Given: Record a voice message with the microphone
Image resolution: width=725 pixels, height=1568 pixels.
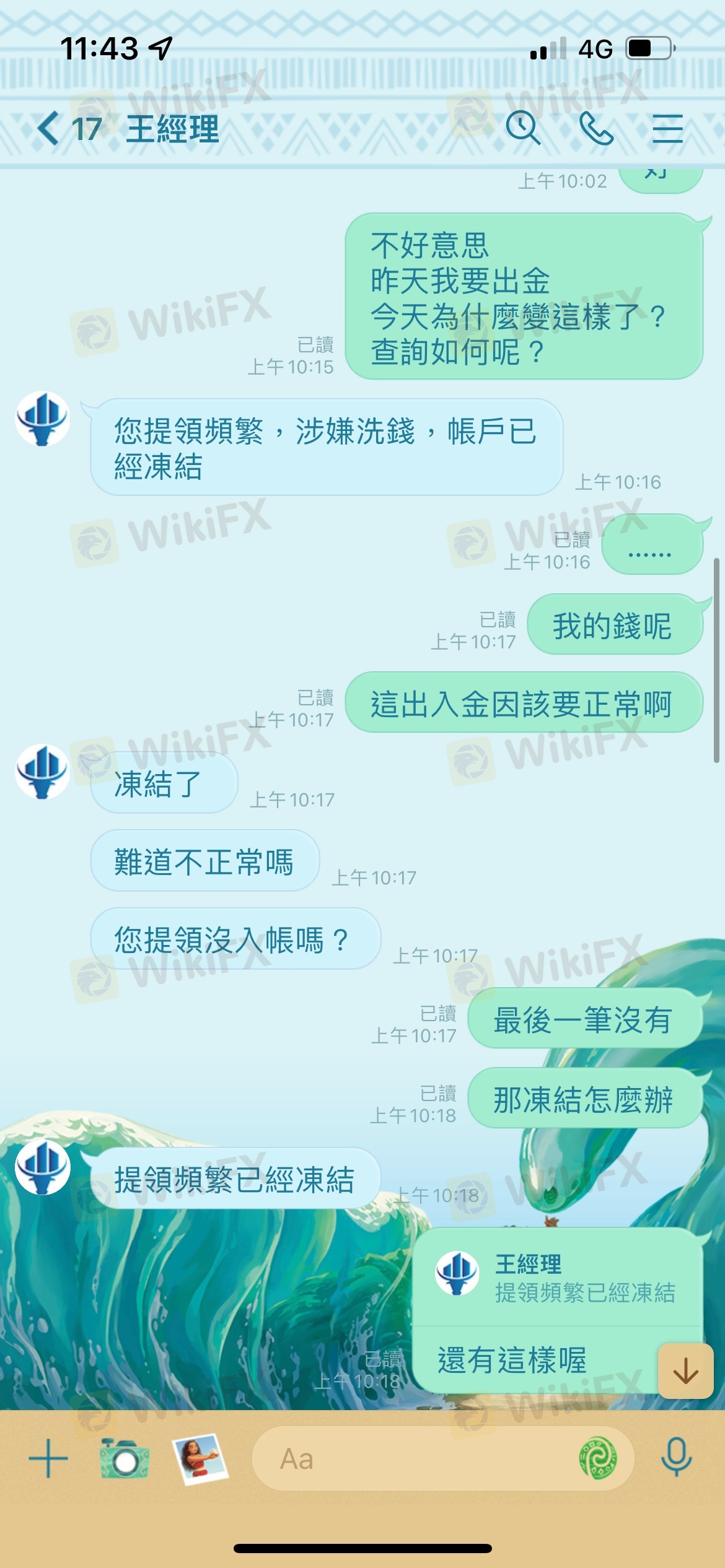Looking at the screenshot, I should pyautogui.click(x=676, y=1459).
